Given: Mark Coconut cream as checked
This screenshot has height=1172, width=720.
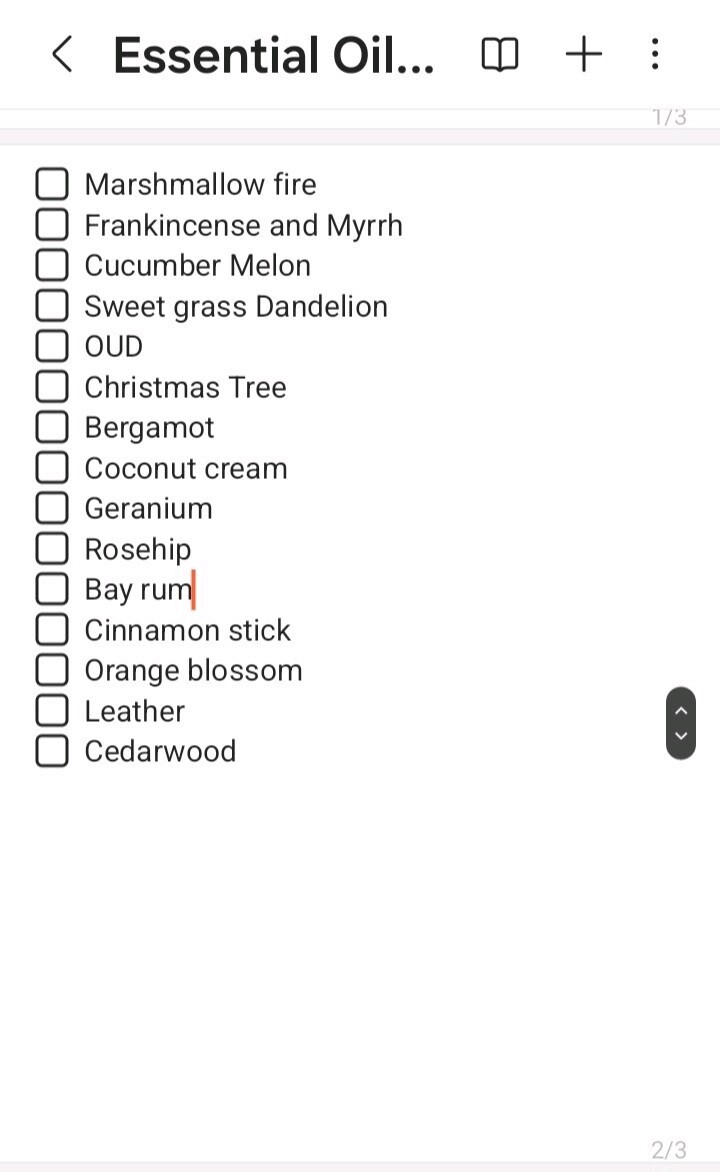Looking at the screenshot, I should coord(52,467).
